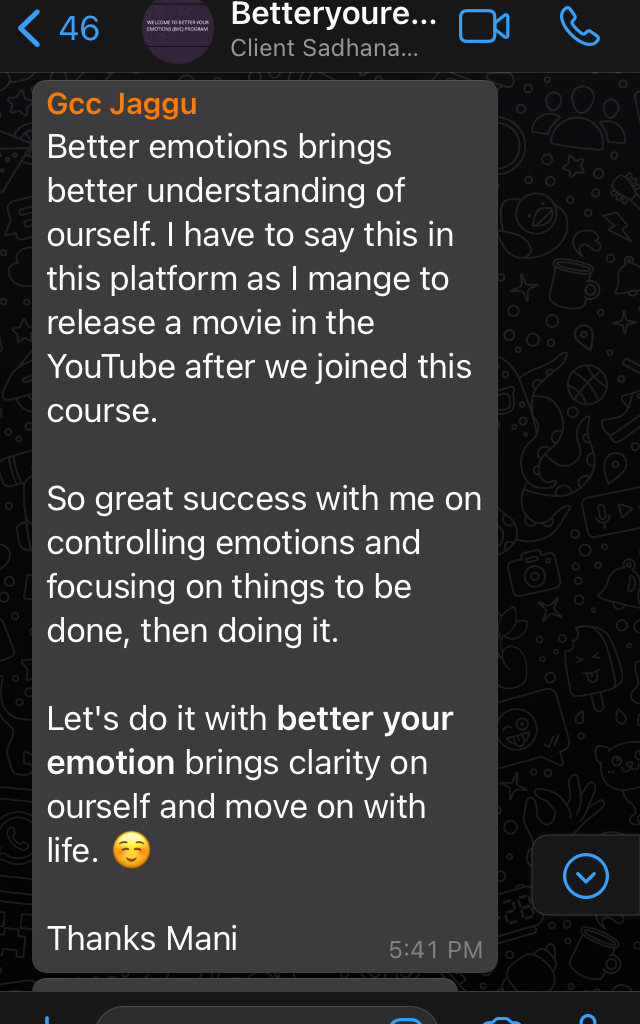The image size is (640, 1024).
Task: Jump to latest messages with down arrow
Action: pos(586,878)
